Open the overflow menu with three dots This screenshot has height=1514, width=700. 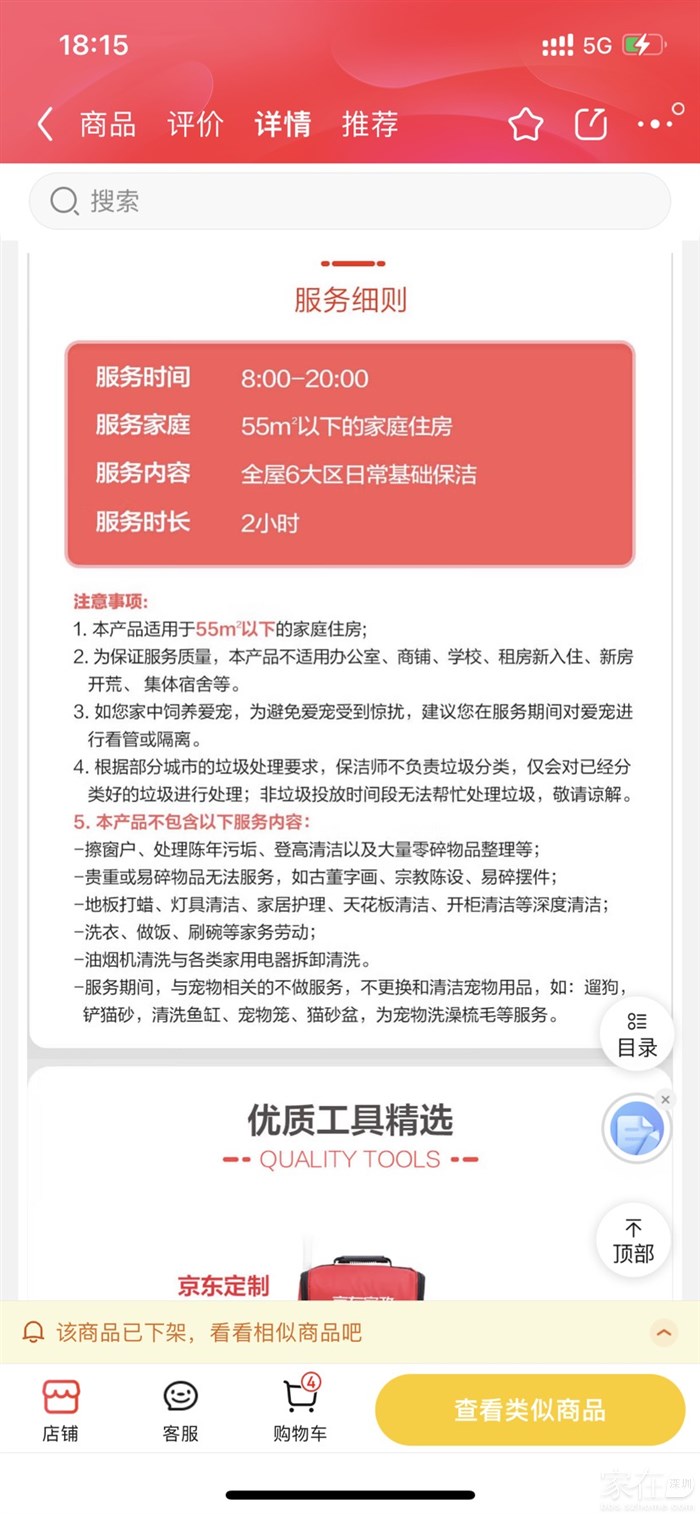tap(656, 124)
